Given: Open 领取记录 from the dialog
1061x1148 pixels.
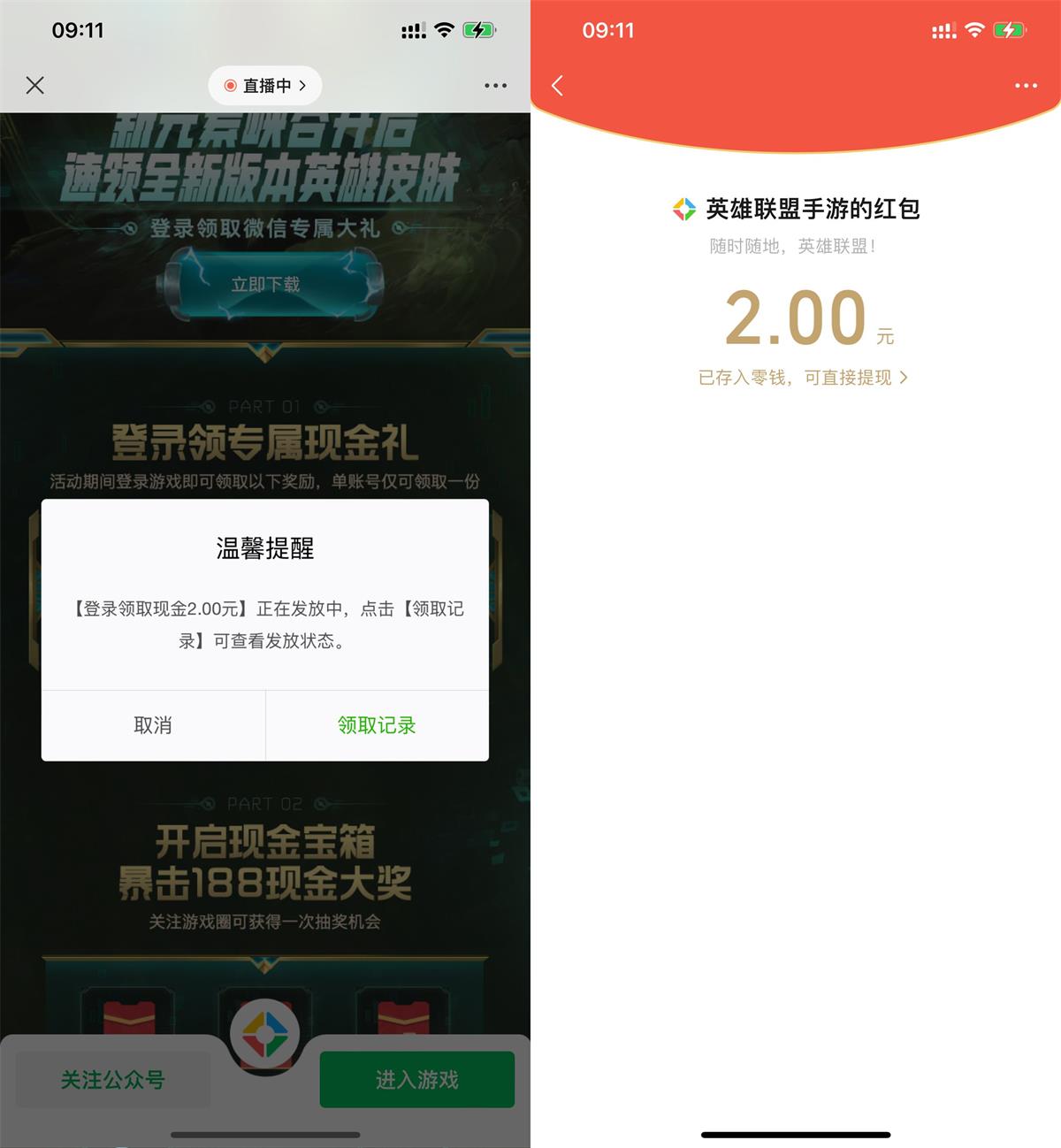Looking at the screenshot, I should [377, 725].
